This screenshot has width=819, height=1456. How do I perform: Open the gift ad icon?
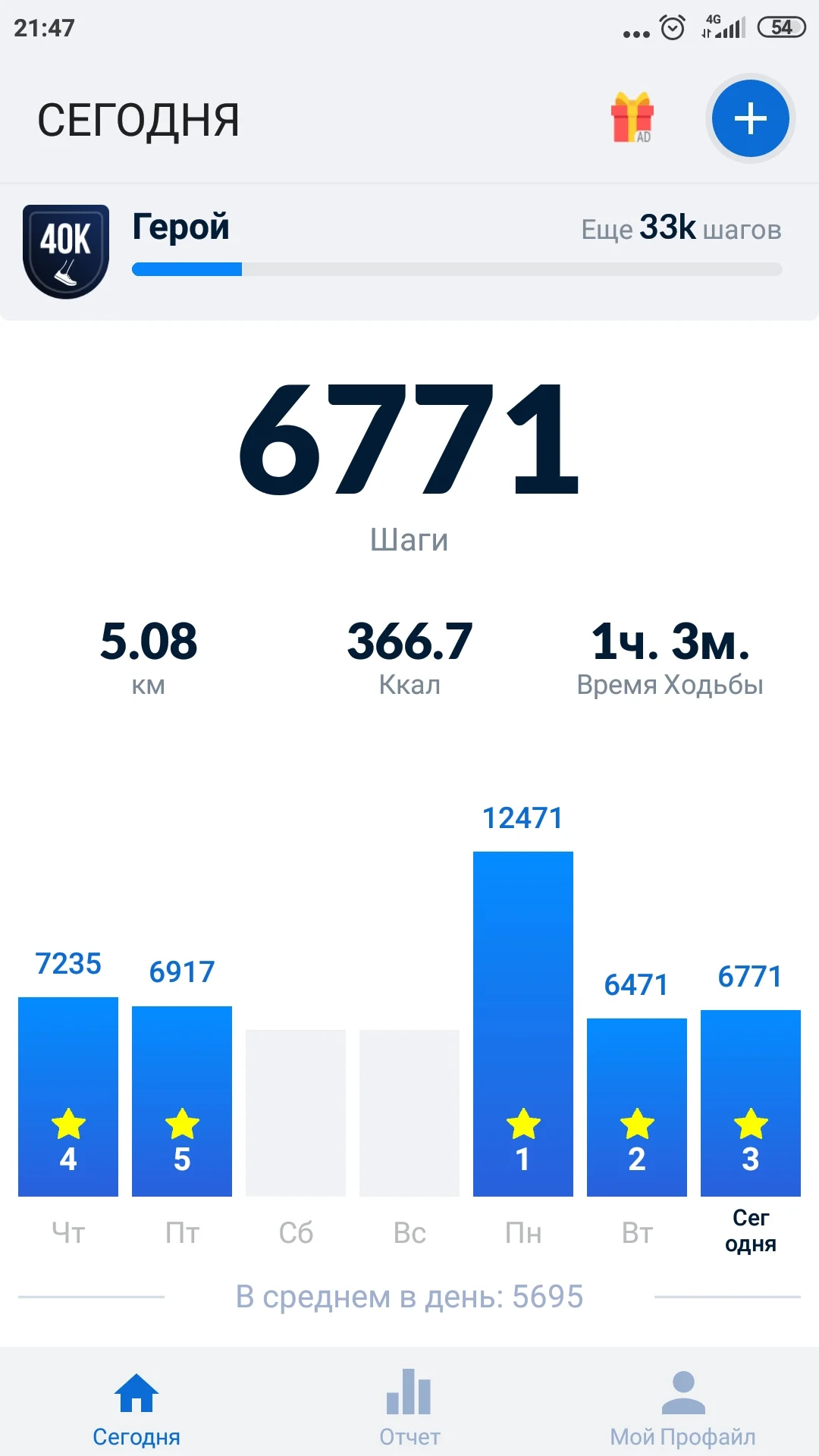(x=632, y=118)
